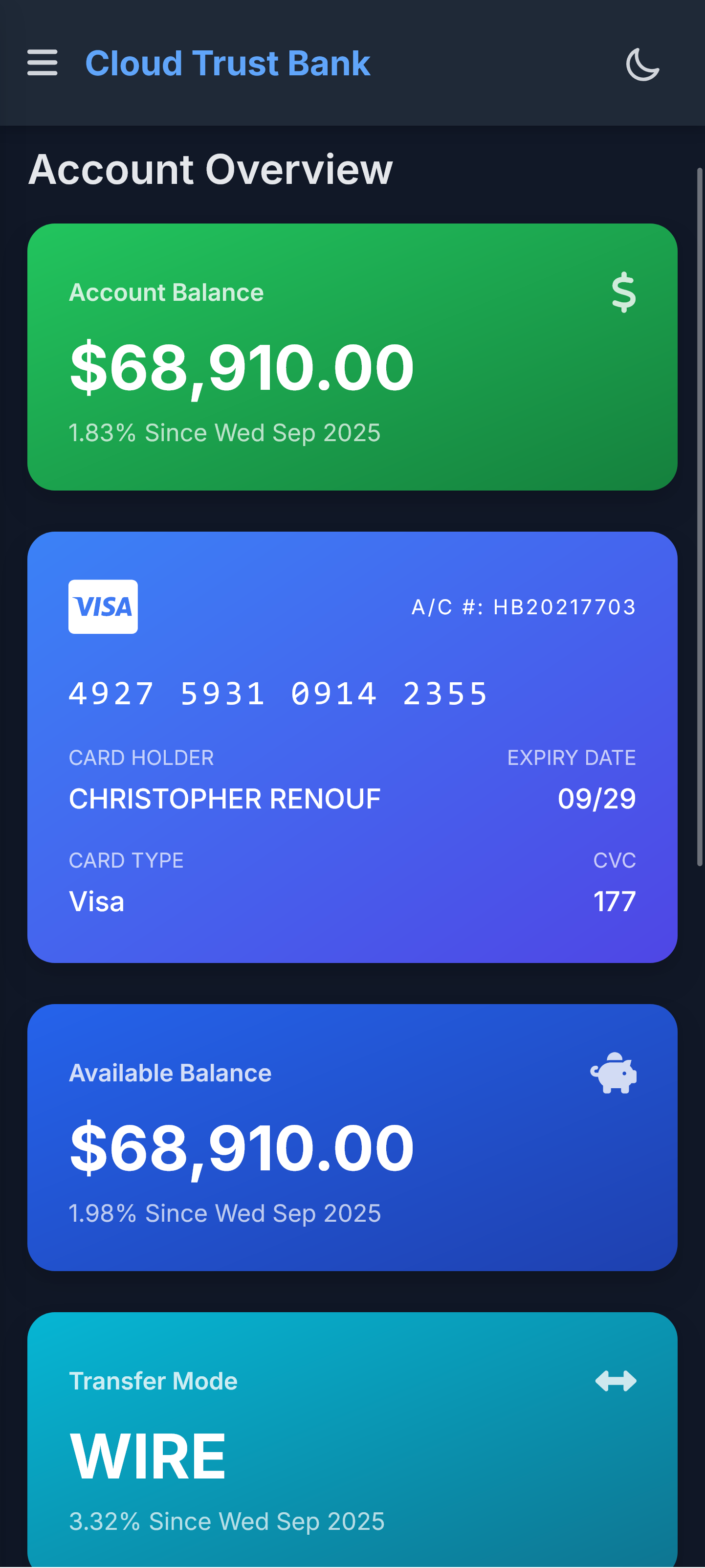Click the Visa card type label

(96, 902)
